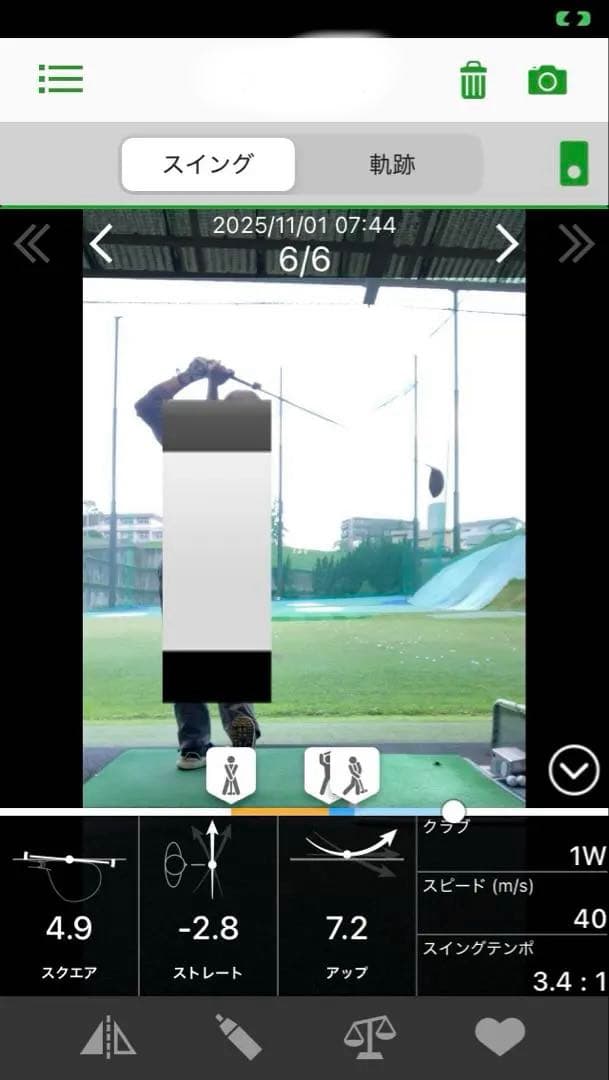Jump to the address position marker
609x1080 pixels.
231,775
